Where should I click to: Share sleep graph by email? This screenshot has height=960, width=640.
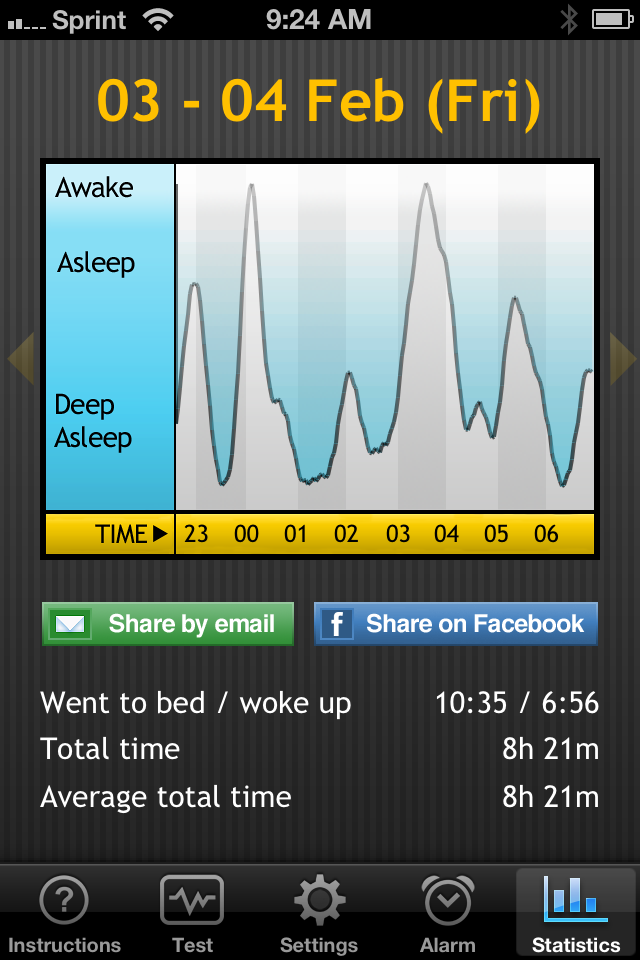click(167, 624)
